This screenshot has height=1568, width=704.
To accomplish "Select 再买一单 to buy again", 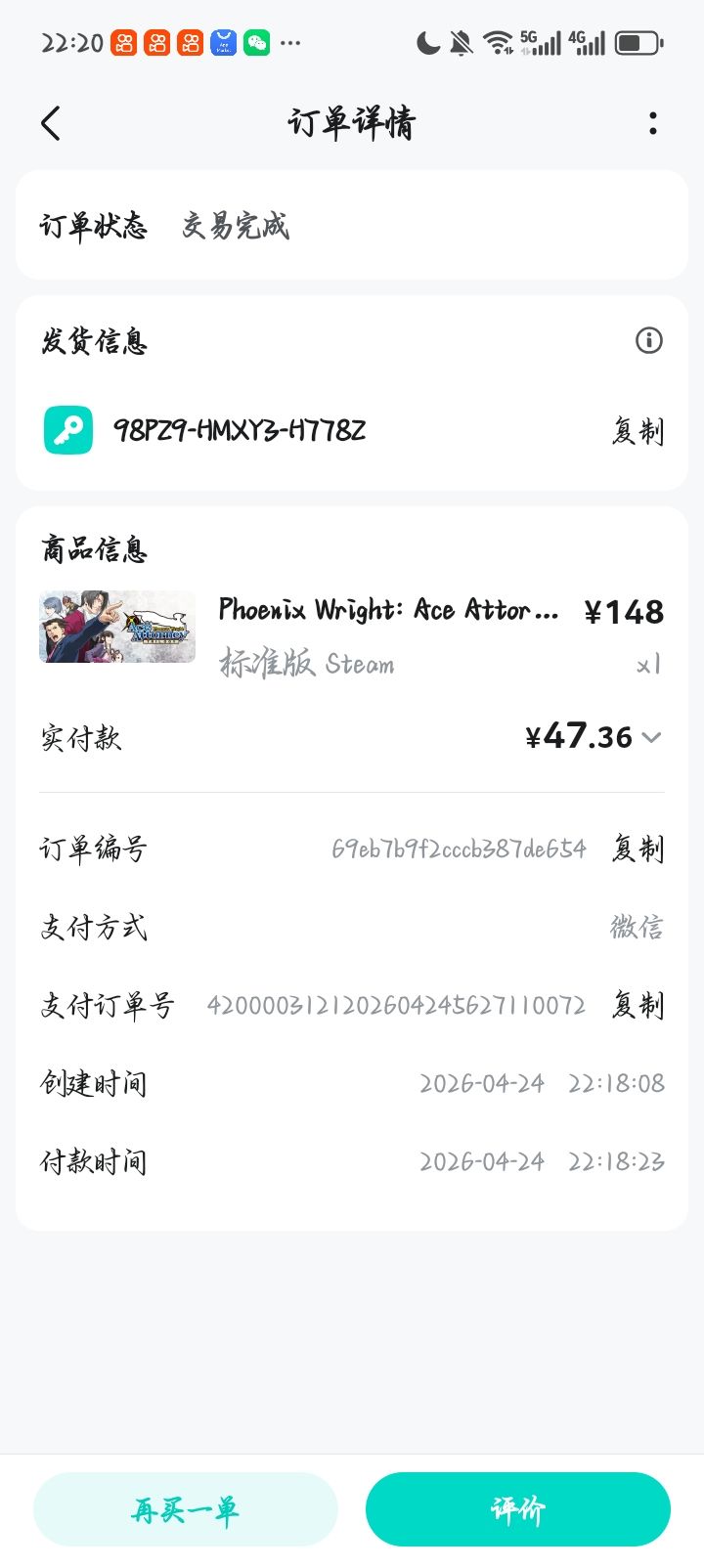I will click(x=186, y=1509).
